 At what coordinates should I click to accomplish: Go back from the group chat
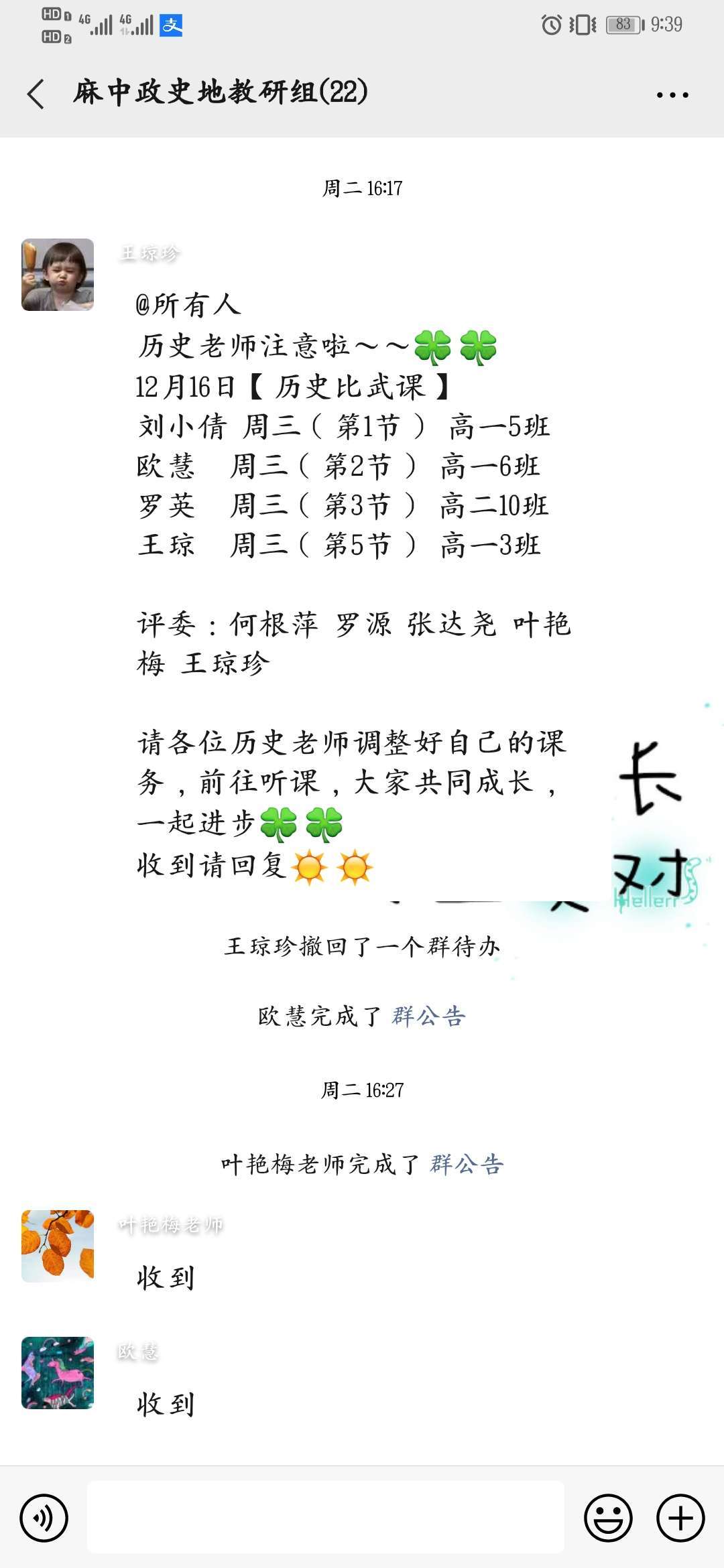pos(36,93)
